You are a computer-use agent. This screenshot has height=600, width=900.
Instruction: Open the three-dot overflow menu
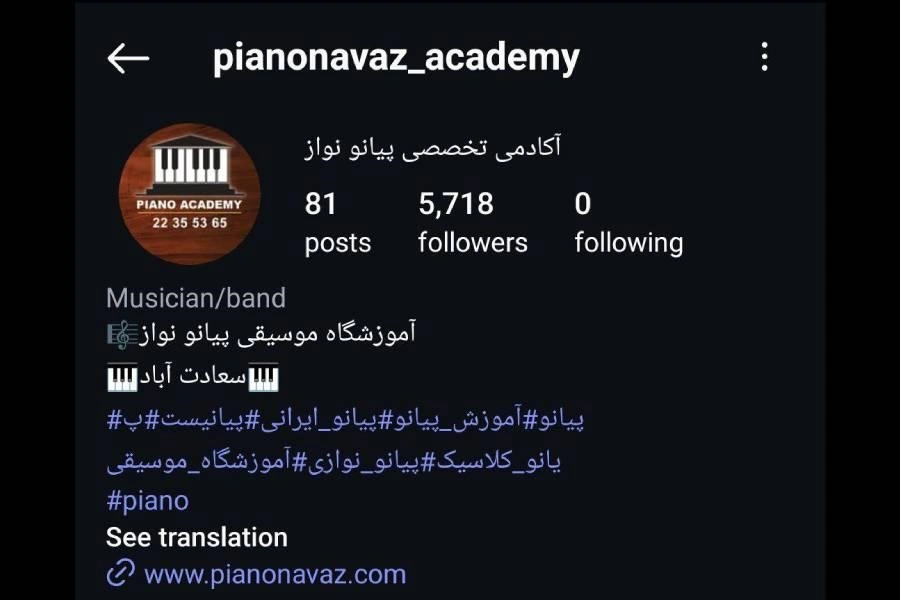point(764,57)
